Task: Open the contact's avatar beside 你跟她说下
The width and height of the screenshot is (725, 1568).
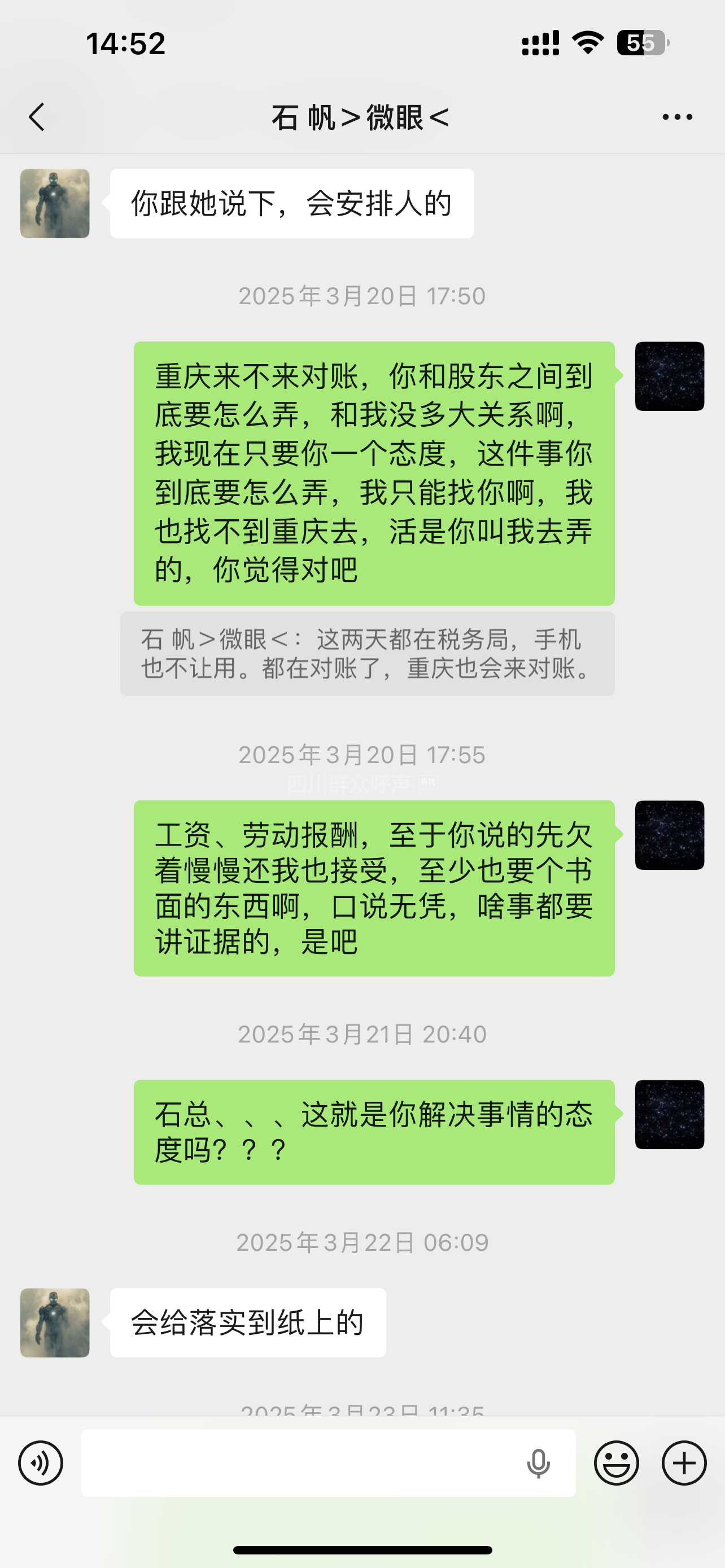Action: pyautogui.click(x=55, y=203)
